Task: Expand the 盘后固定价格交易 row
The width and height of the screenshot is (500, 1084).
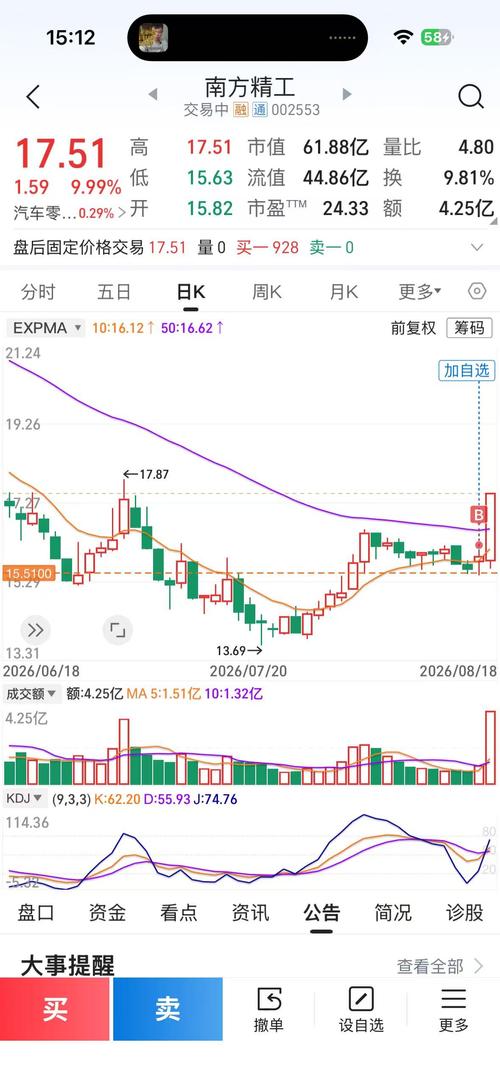Action: pyautogui.click(x=250, y=247)
